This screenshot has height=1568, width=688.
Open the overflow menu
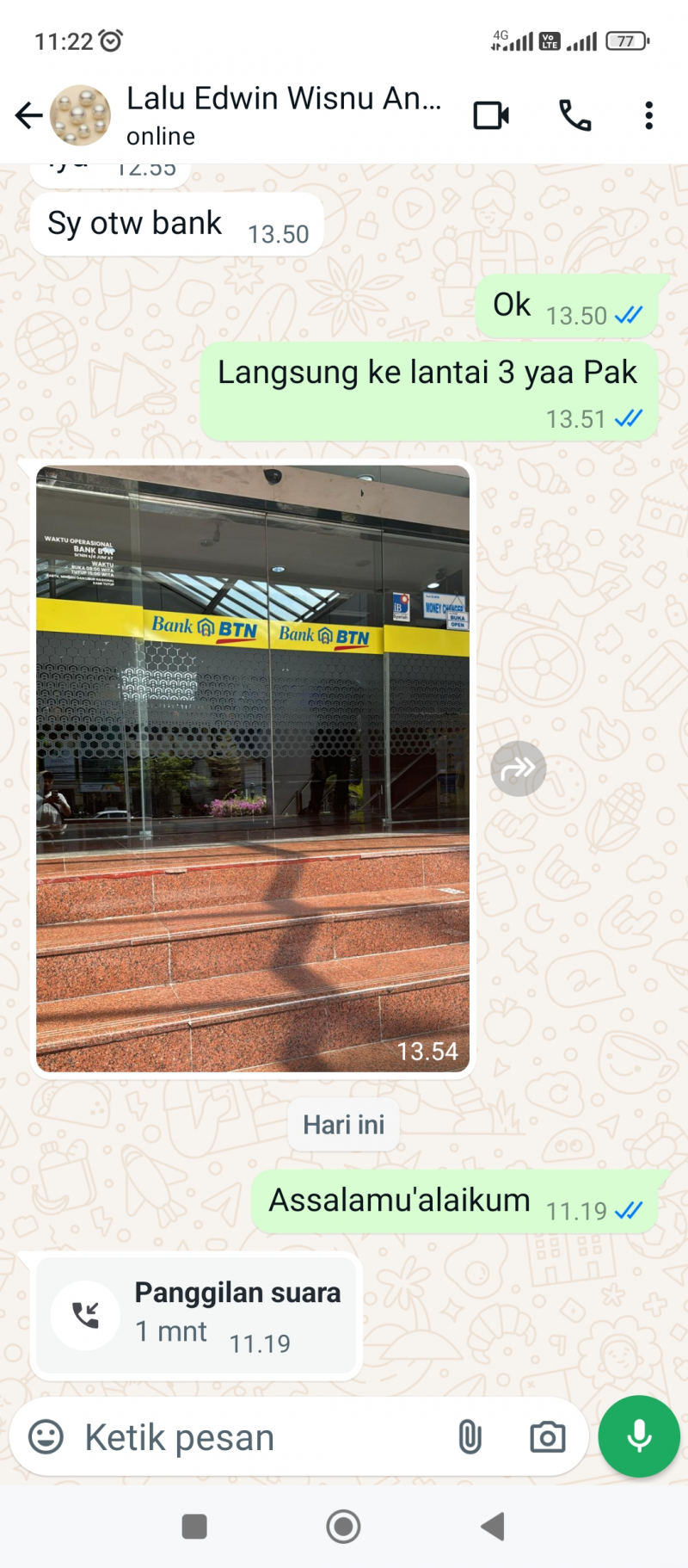click(648, 115)
